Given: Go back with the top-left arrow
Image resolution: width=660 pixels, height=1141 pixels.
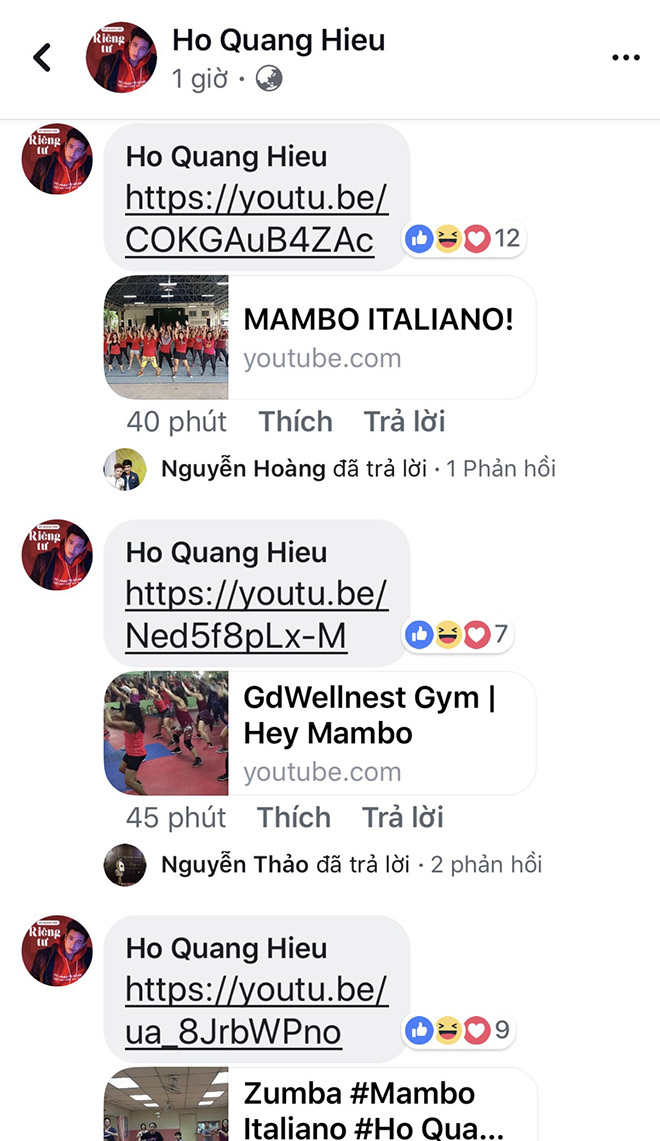Looking at the screenshot, I should 42,58.
